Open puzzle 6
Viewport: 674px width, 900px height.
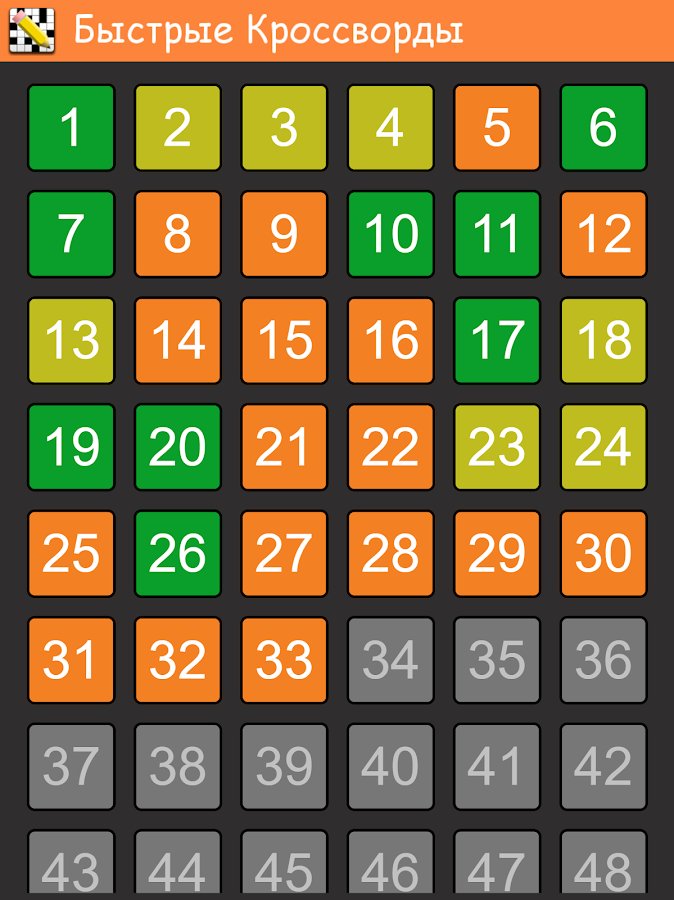[x=603, y=127]
